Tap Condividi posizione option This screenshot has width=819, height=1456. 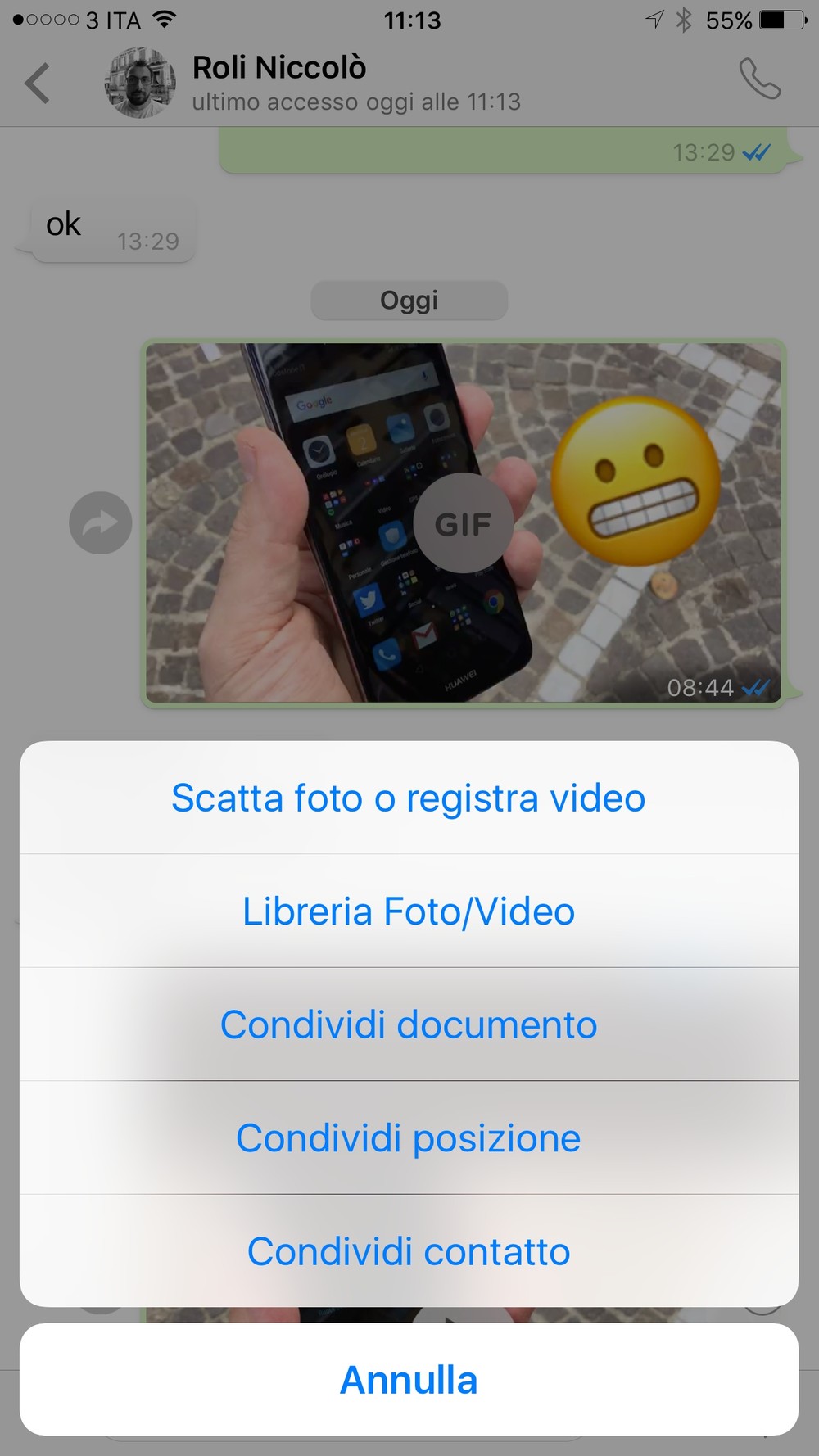[x=409, y=1138]
